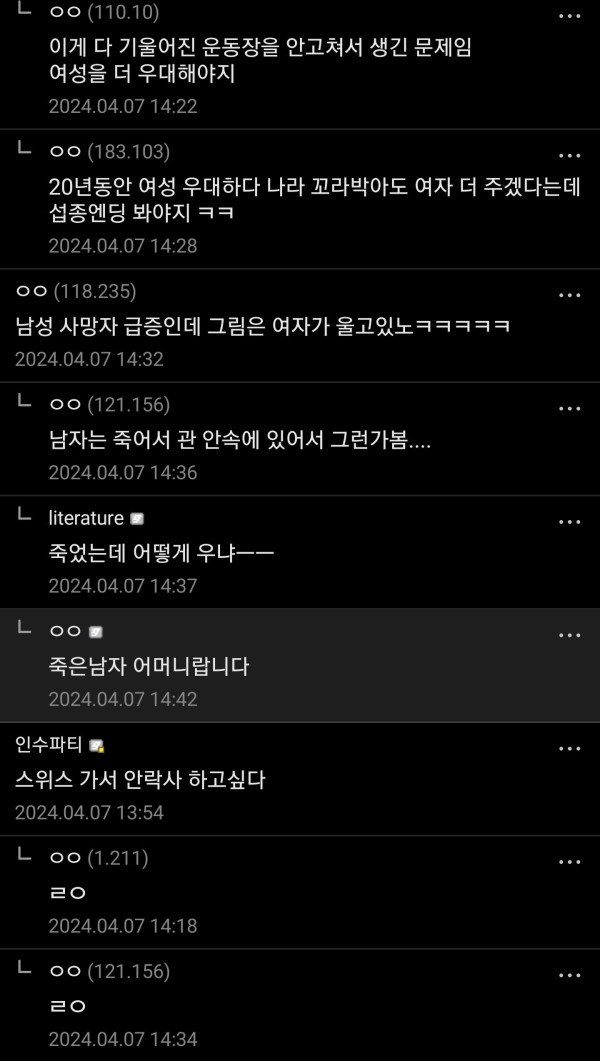Open user literature's profile
Screen dimensions: 600x1061
pos(86,518)
